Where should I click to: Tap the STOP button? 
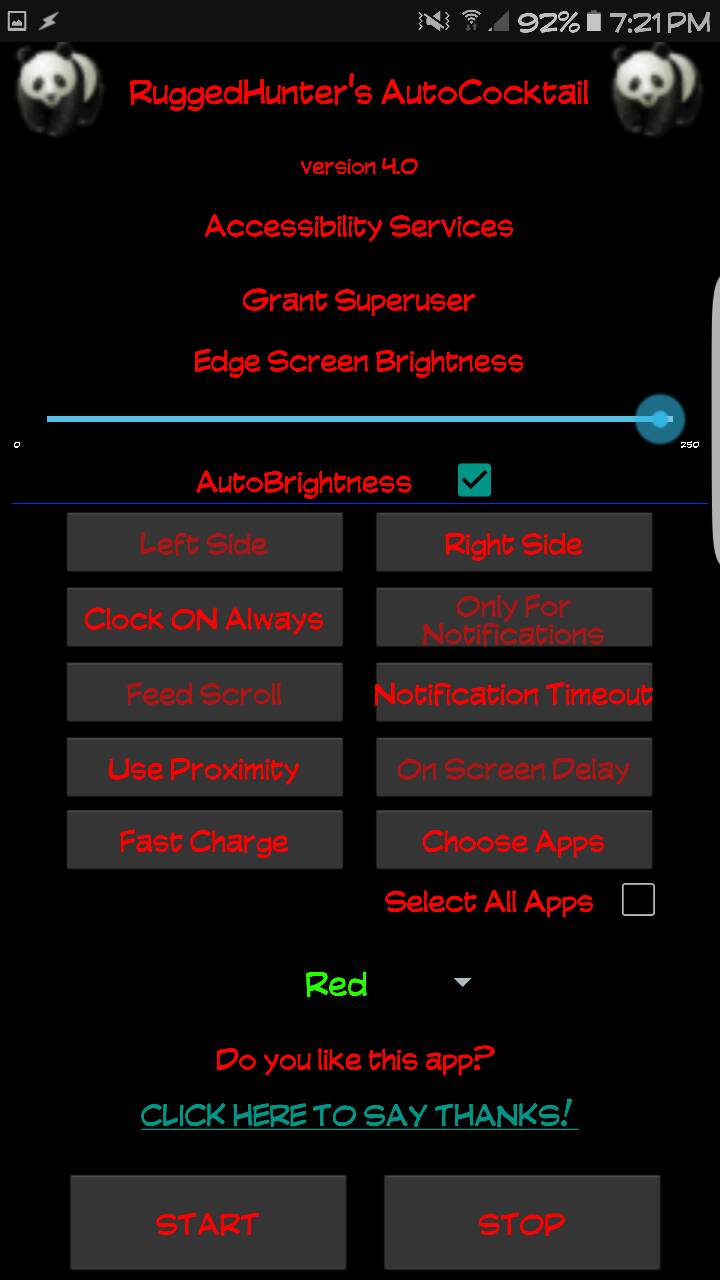tap(521, 1222)
